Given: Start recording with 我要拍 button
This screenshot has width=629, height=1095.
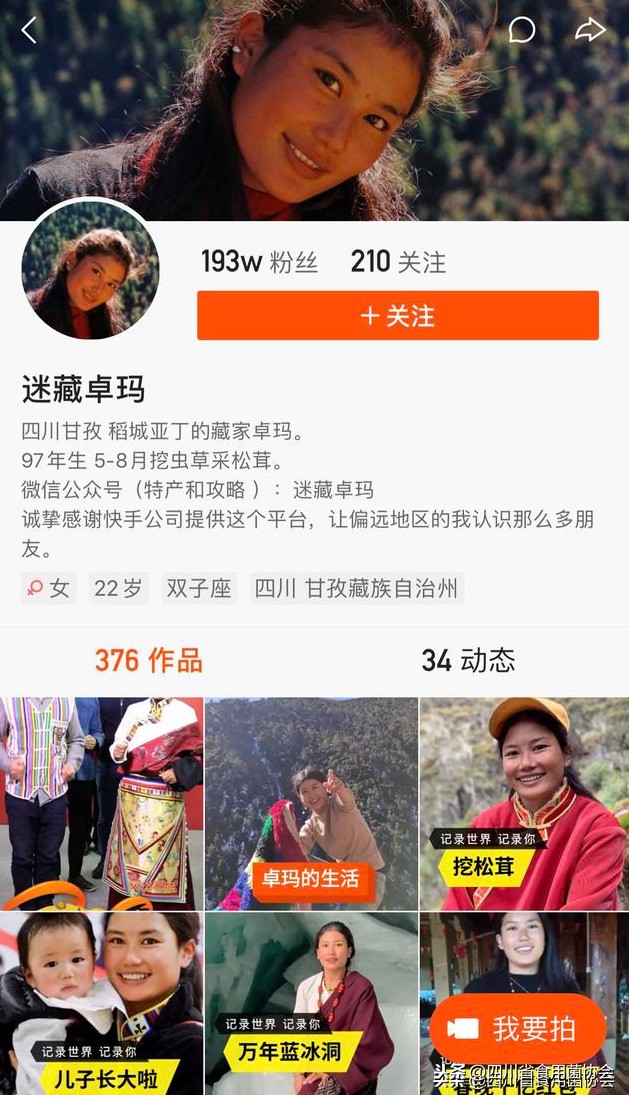Looking at the screenshot, I should click(x=518, y=1029).
